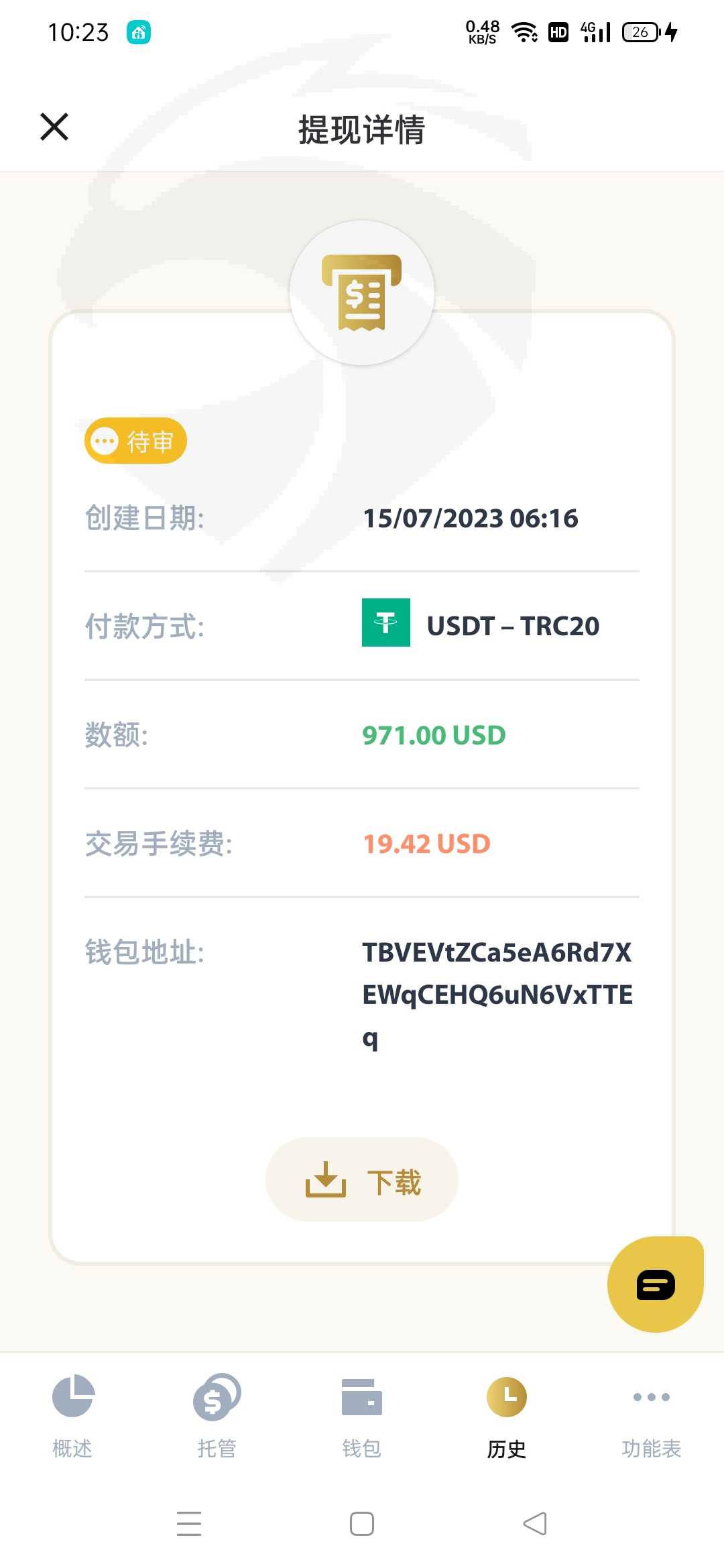This screenshot has height=1568, width=724.
Task: Close the withdrawal details page
Action: 54,127
